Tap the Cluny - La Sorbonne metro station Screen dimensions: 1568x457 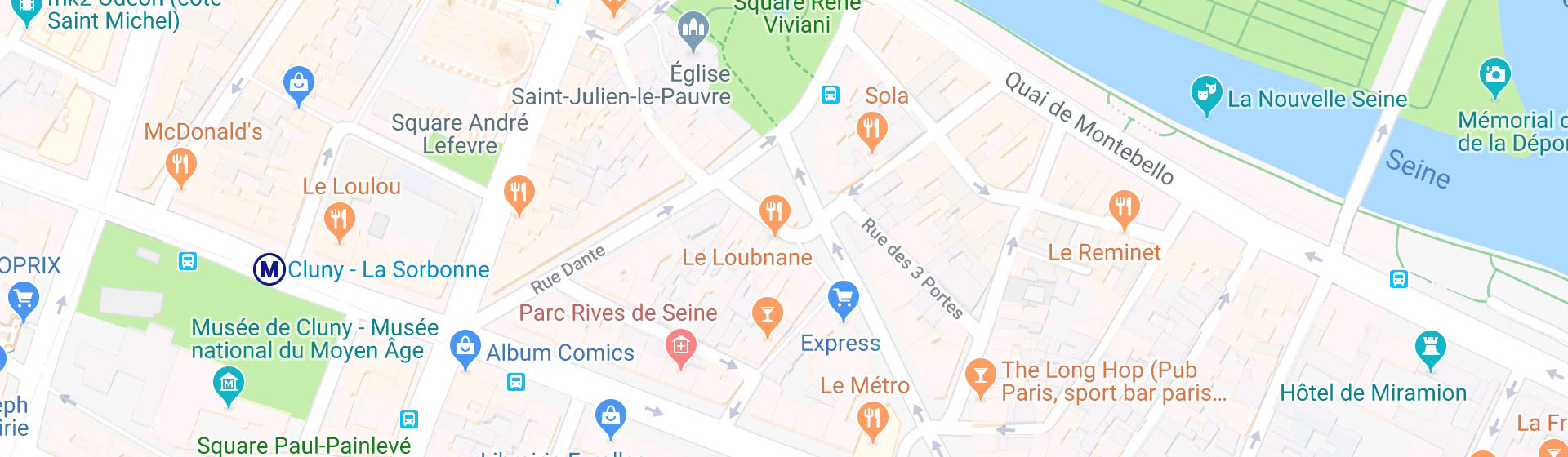[269, 269]
